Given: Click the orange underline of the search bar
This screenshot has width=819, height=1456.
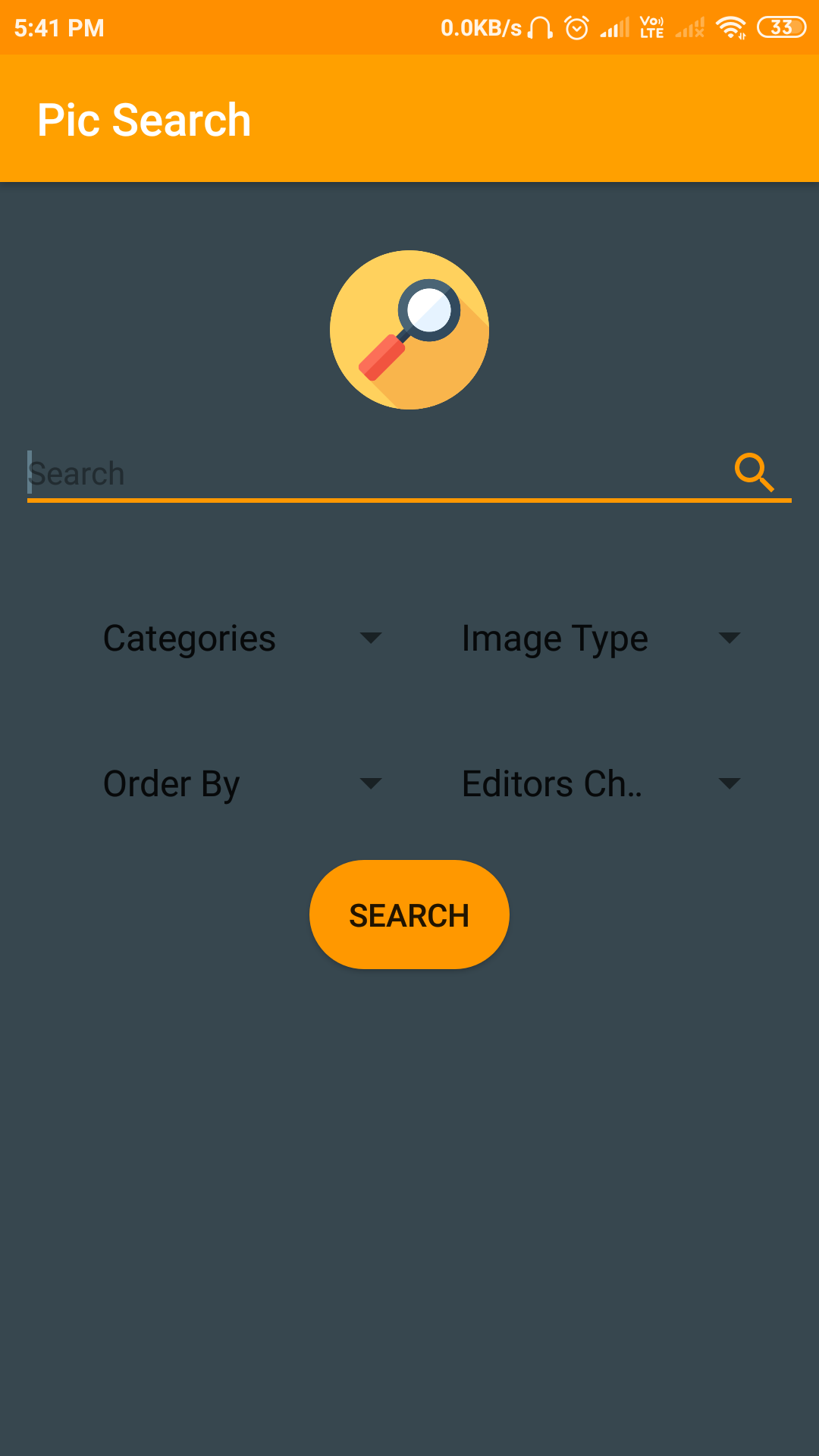Looking at the screenshot, I should click(409, 500).
